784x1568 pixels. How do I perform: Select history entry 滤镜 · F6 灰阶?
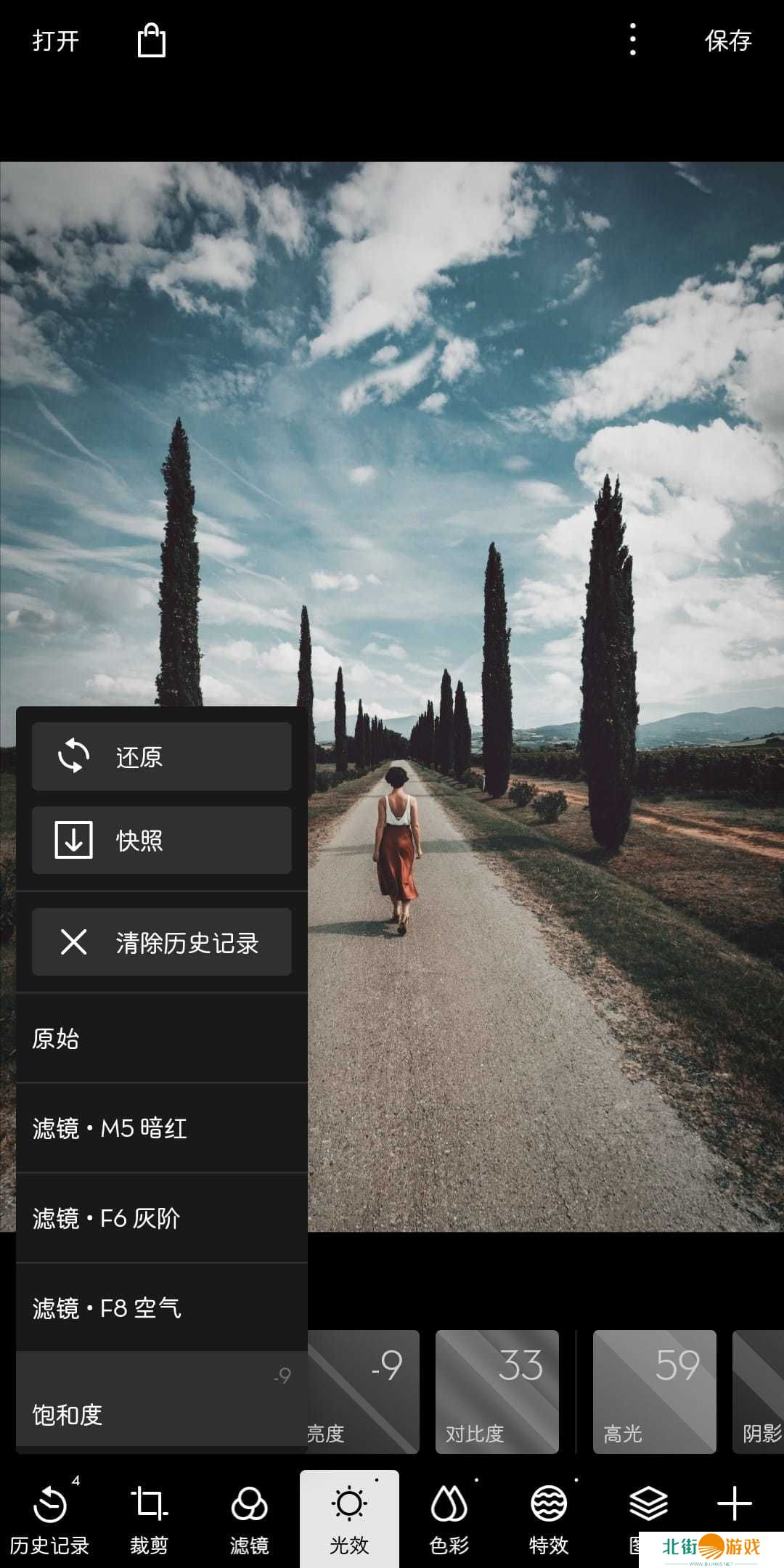pos(161,1218)
